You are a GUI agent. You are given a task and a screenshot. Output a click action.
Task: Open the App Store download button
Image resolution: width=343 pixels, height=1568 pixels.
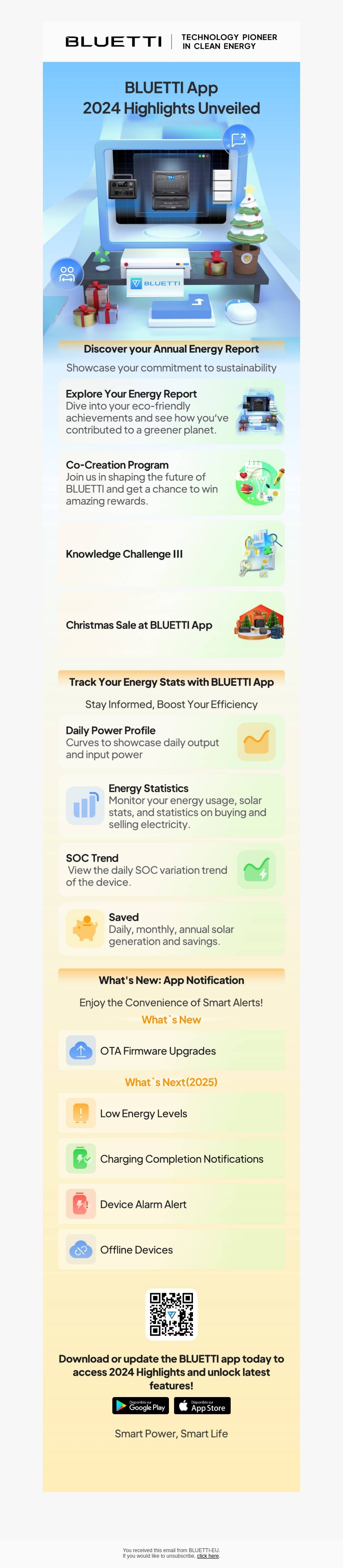click(202, 1406)
